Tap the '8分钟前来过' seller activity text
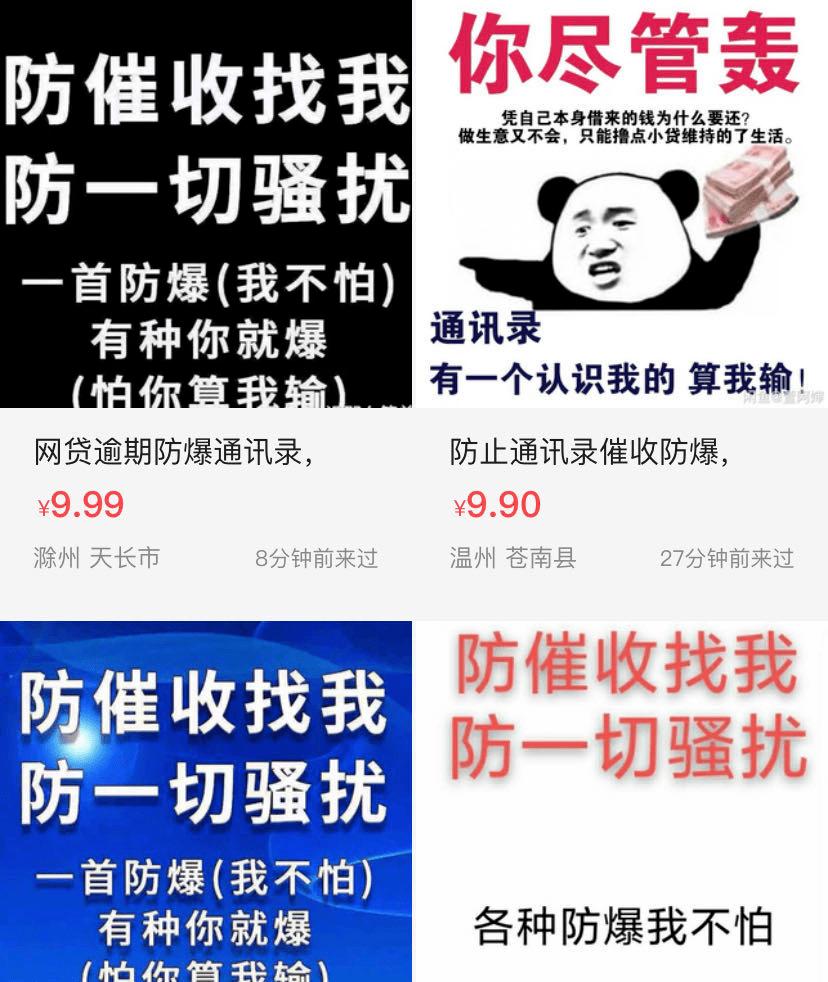 pyautogui.click(x=317, y=558)
